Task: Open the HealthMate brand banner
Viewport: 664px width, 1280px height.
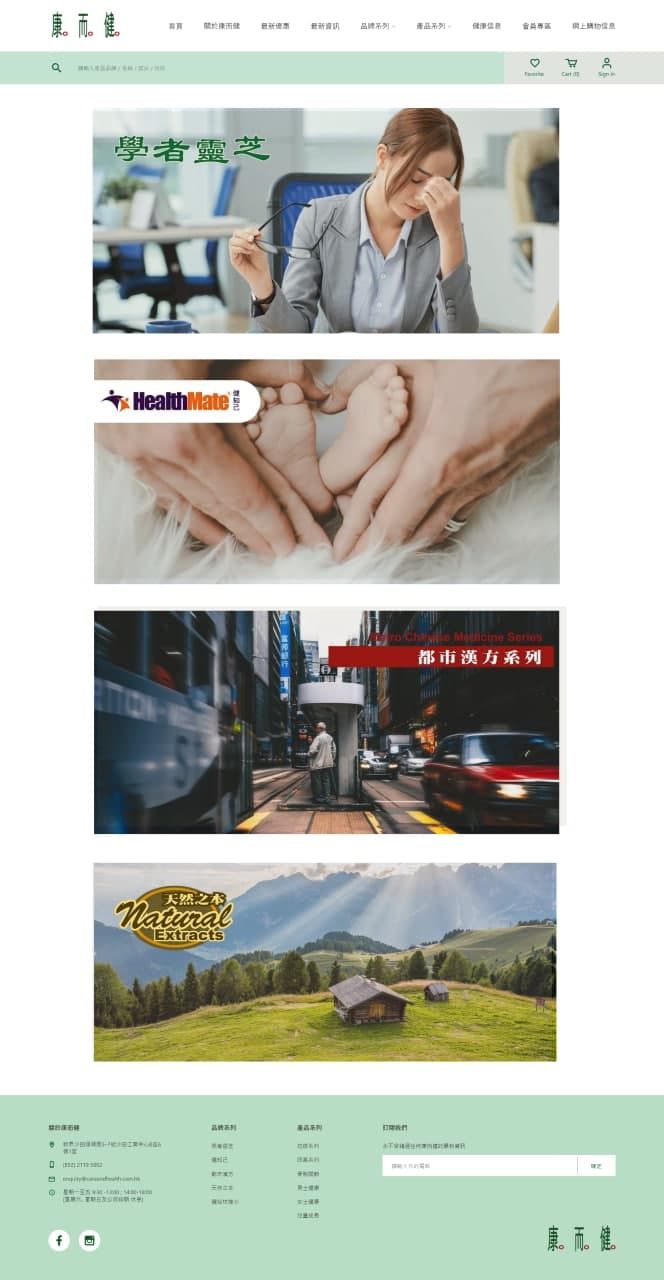Action: [x=326, y=471]
